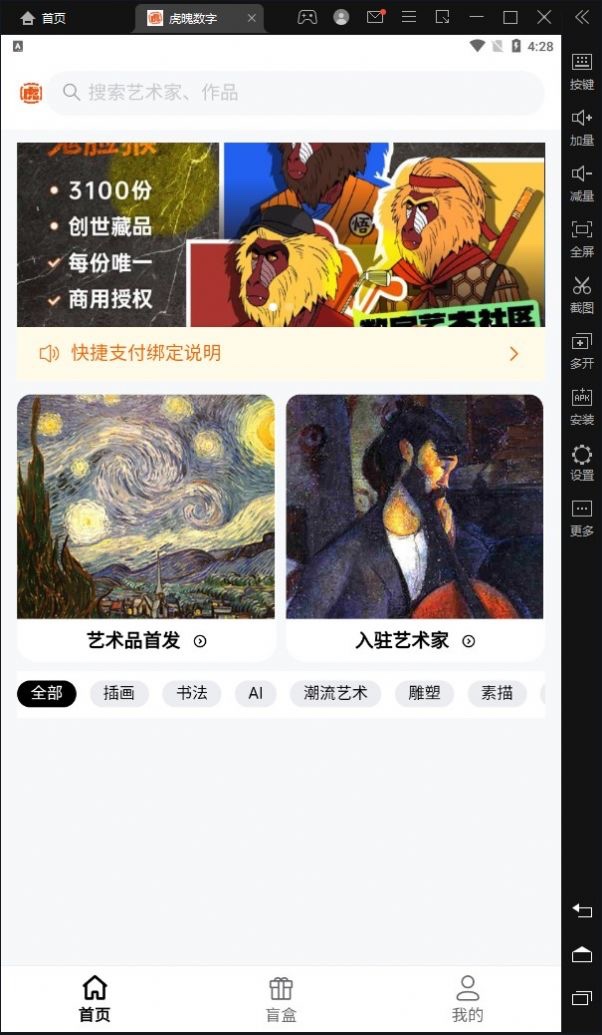Filter by 插画 category

click(119, 693)
